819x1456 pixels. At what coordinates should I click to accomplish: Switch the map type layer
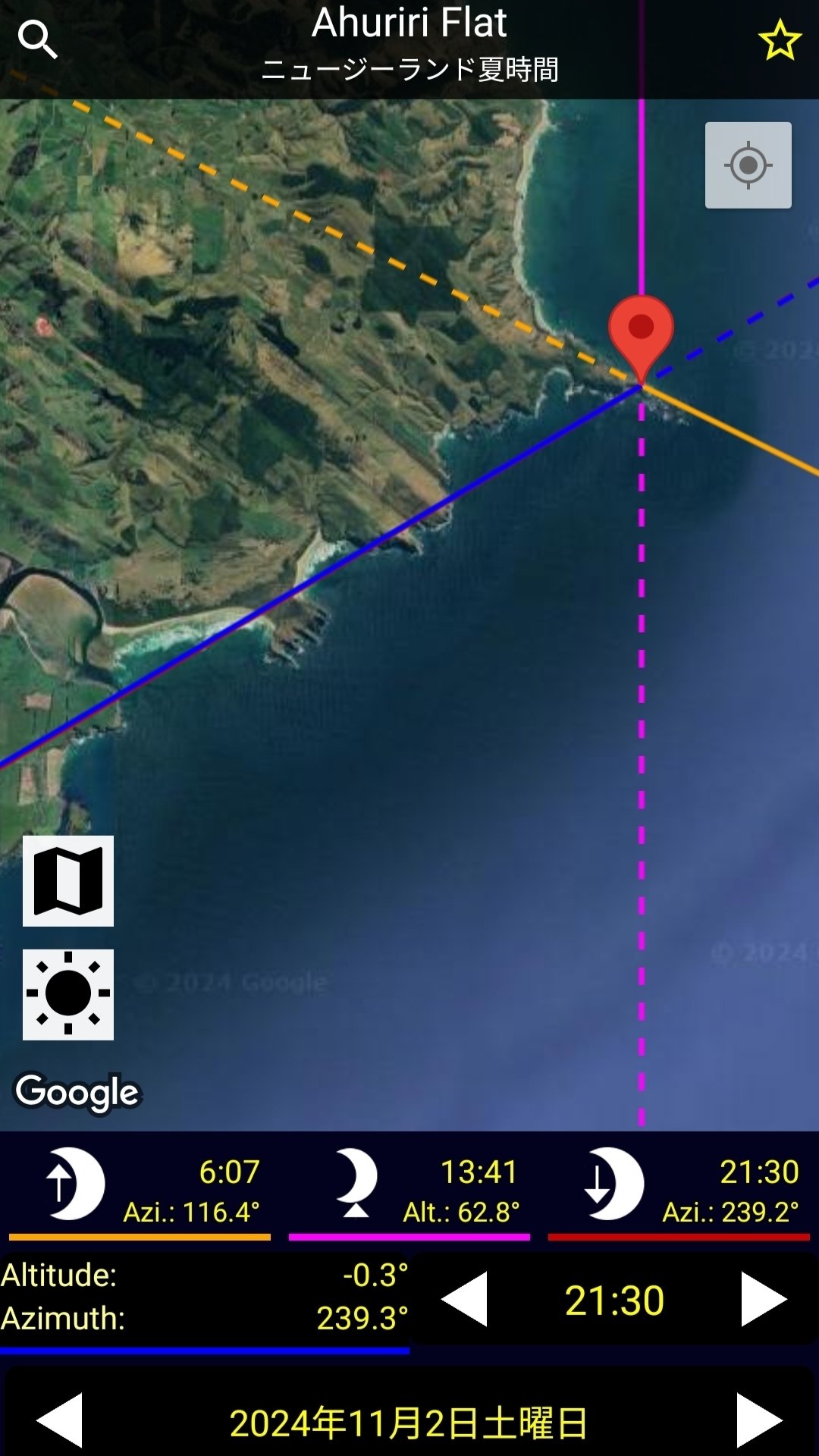tap(68, 881)
